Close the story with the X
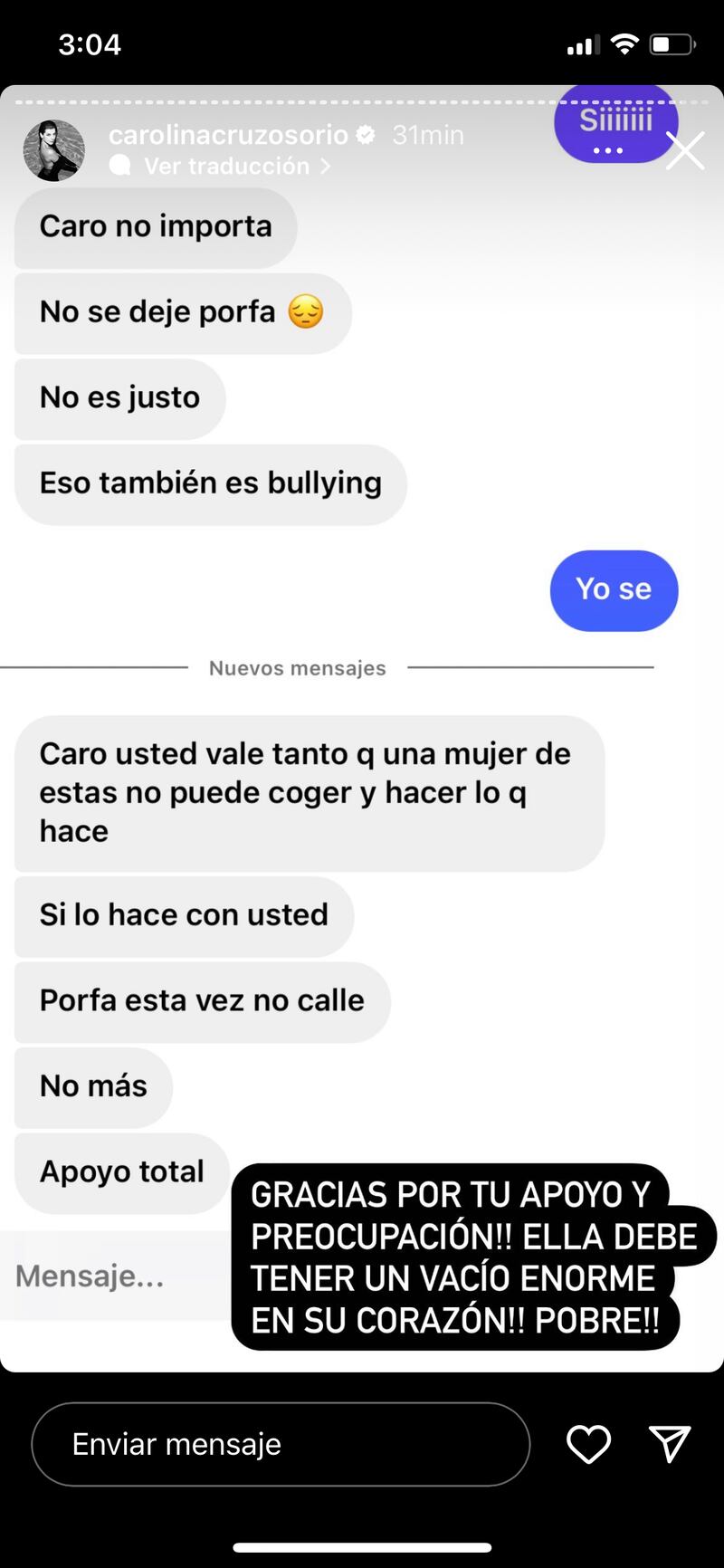Screen dimensions: 724x1568 click(685, 150)
